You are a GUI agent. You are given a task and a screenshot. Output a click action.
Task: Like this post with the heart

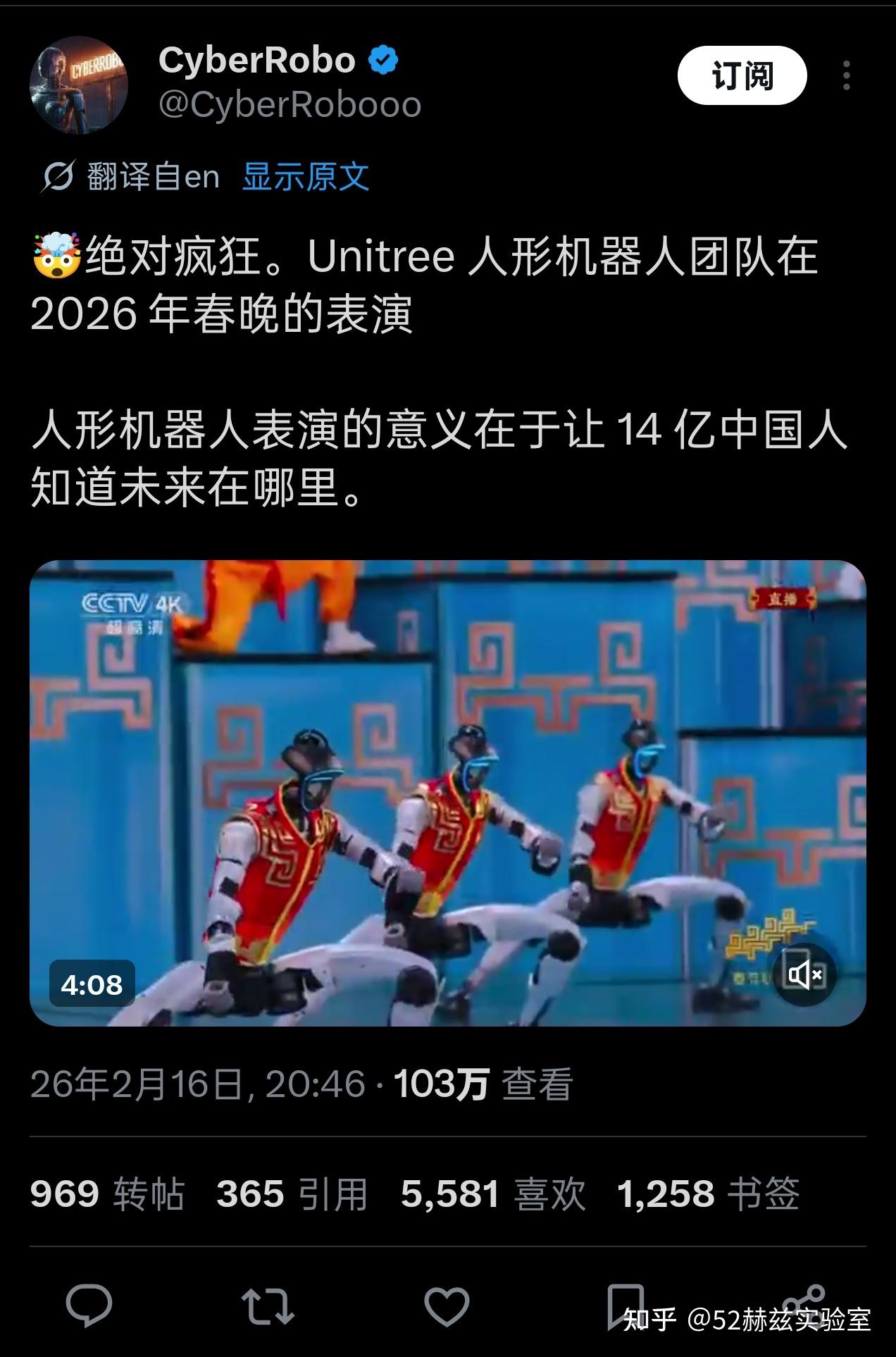[x=447, y=1306]
